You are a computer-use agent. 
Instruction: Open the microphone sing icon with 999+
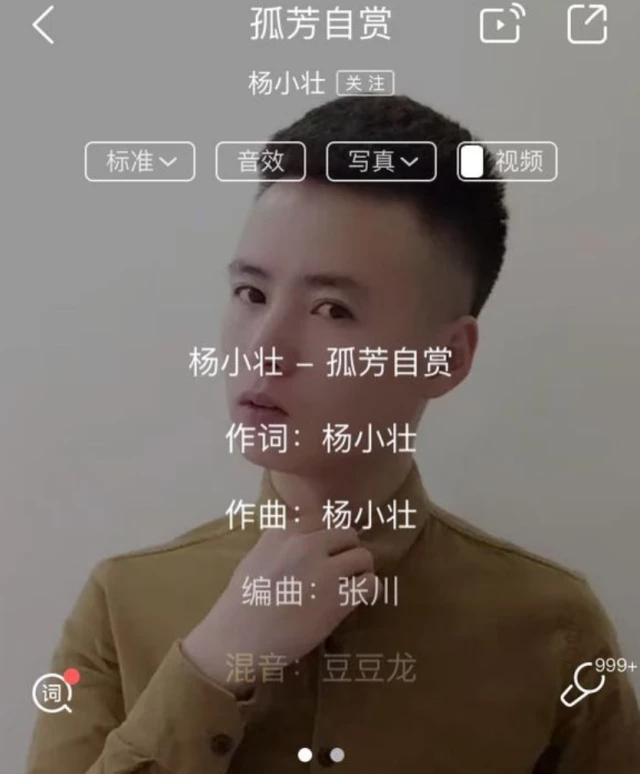pos(585,686)
